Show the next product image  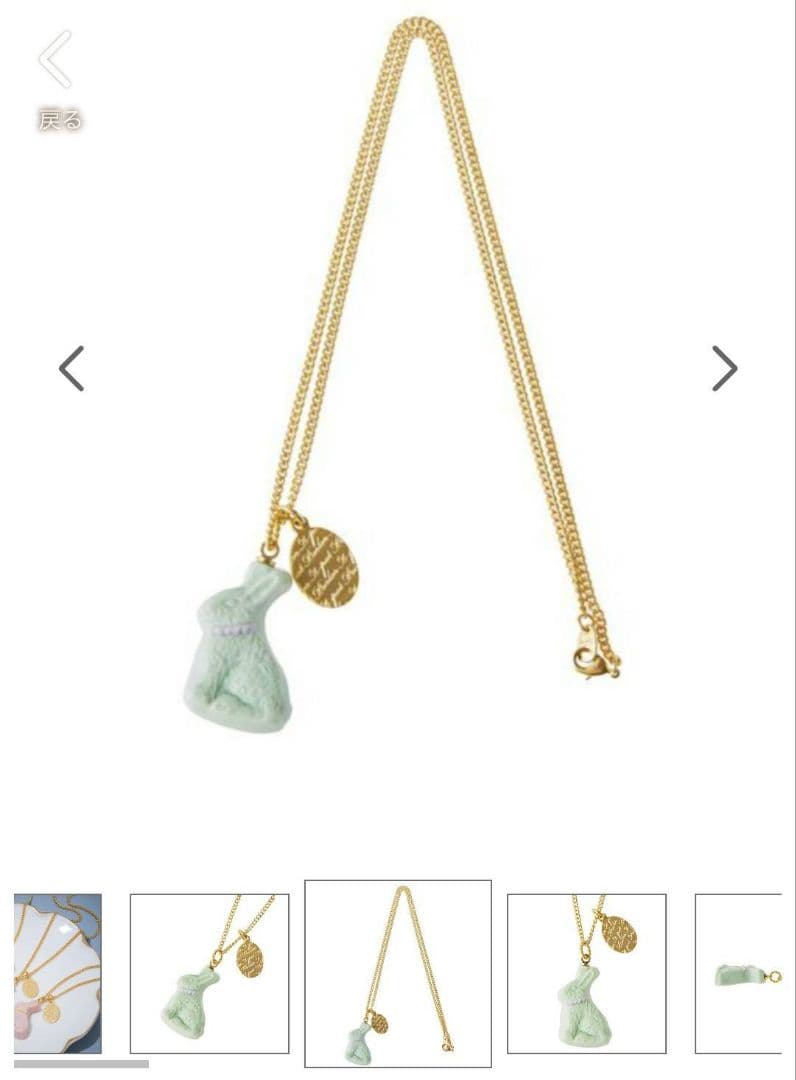coord(724,369)
